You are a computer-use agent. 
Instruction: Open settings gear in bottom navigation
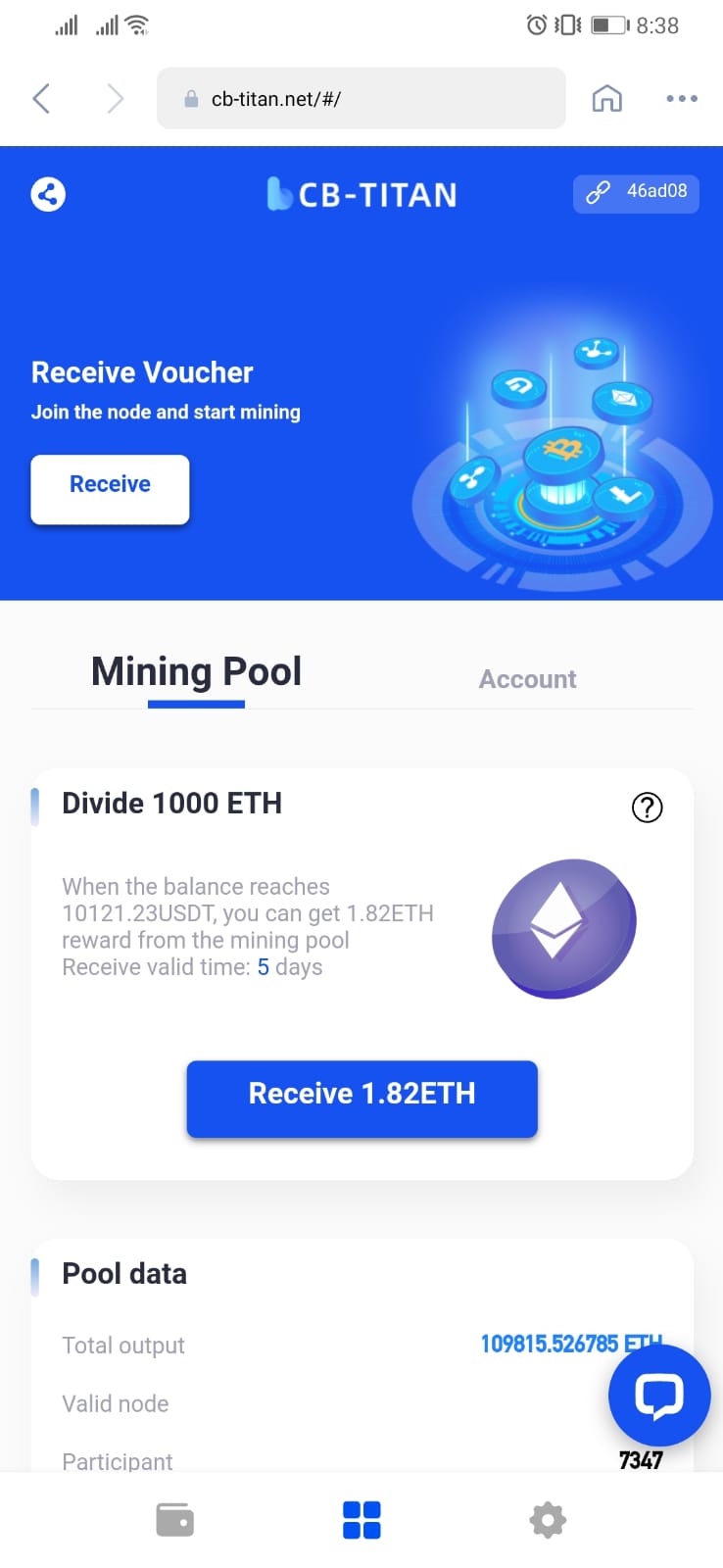[548, 1520]
